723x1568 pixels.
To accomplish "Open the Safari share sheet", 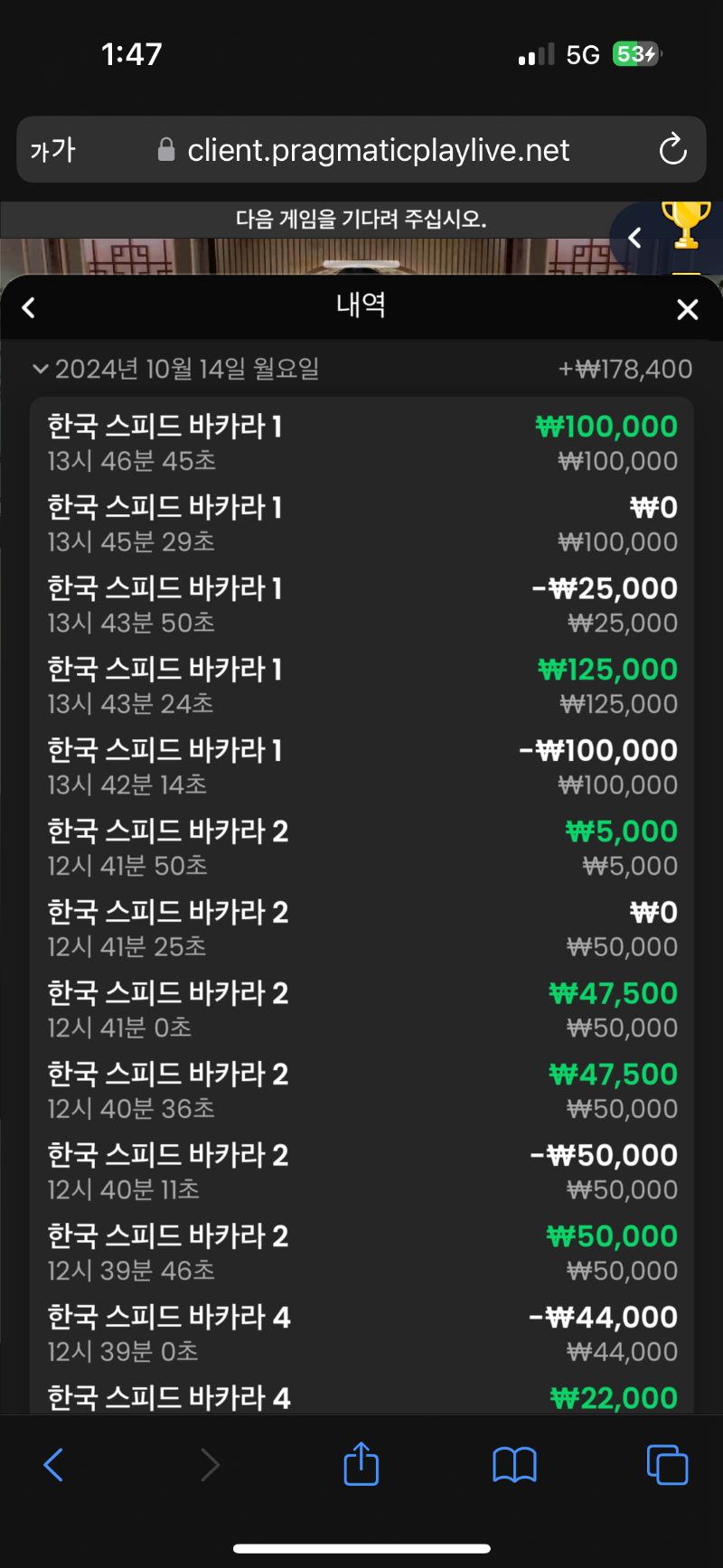I will [x=361, y=1463].
